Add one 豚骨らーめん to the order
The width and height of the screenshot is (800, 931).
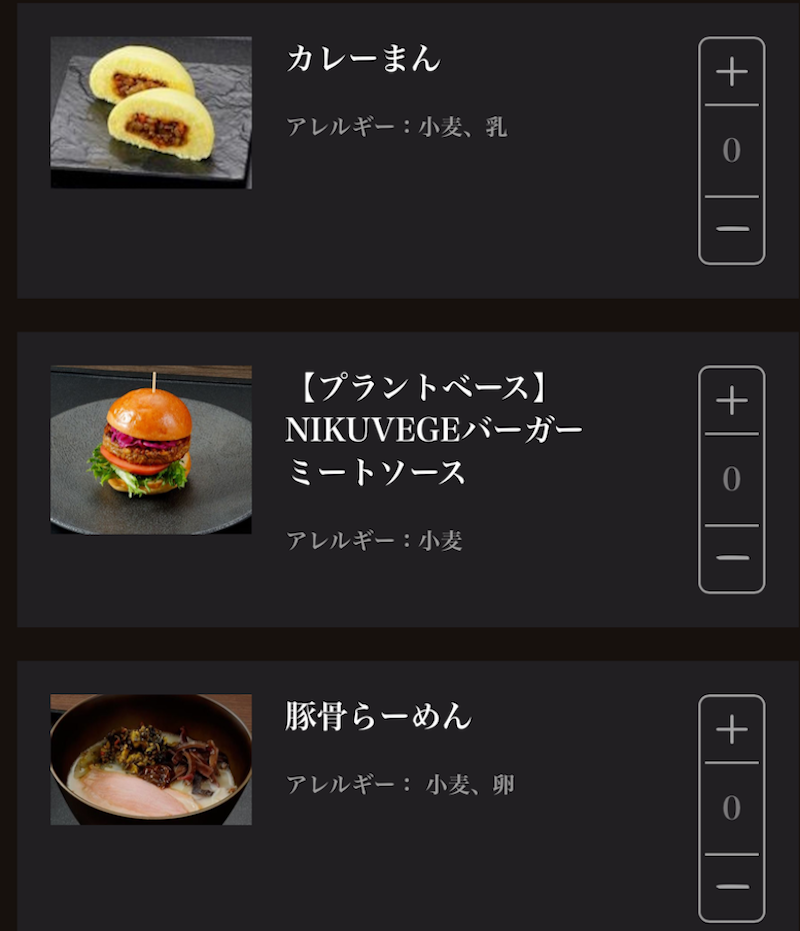732,730
